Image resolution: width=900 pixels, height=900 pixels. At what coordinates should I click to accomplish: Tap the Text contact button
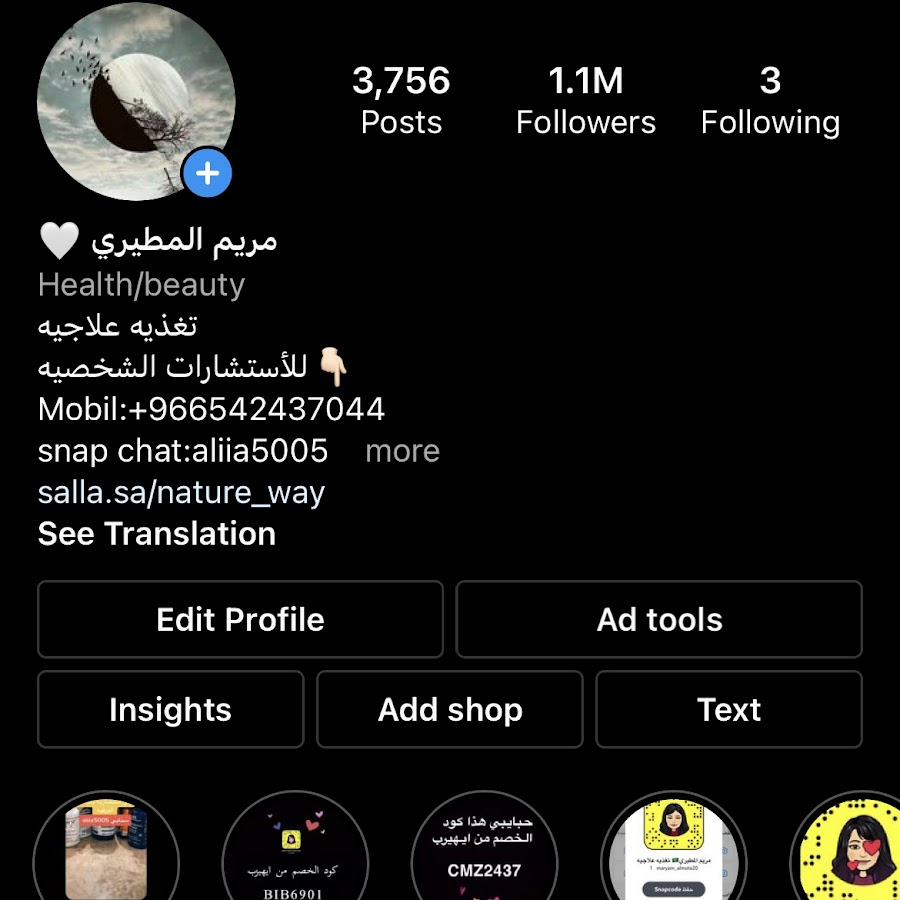pyautogui.click(x=729, y=709)
